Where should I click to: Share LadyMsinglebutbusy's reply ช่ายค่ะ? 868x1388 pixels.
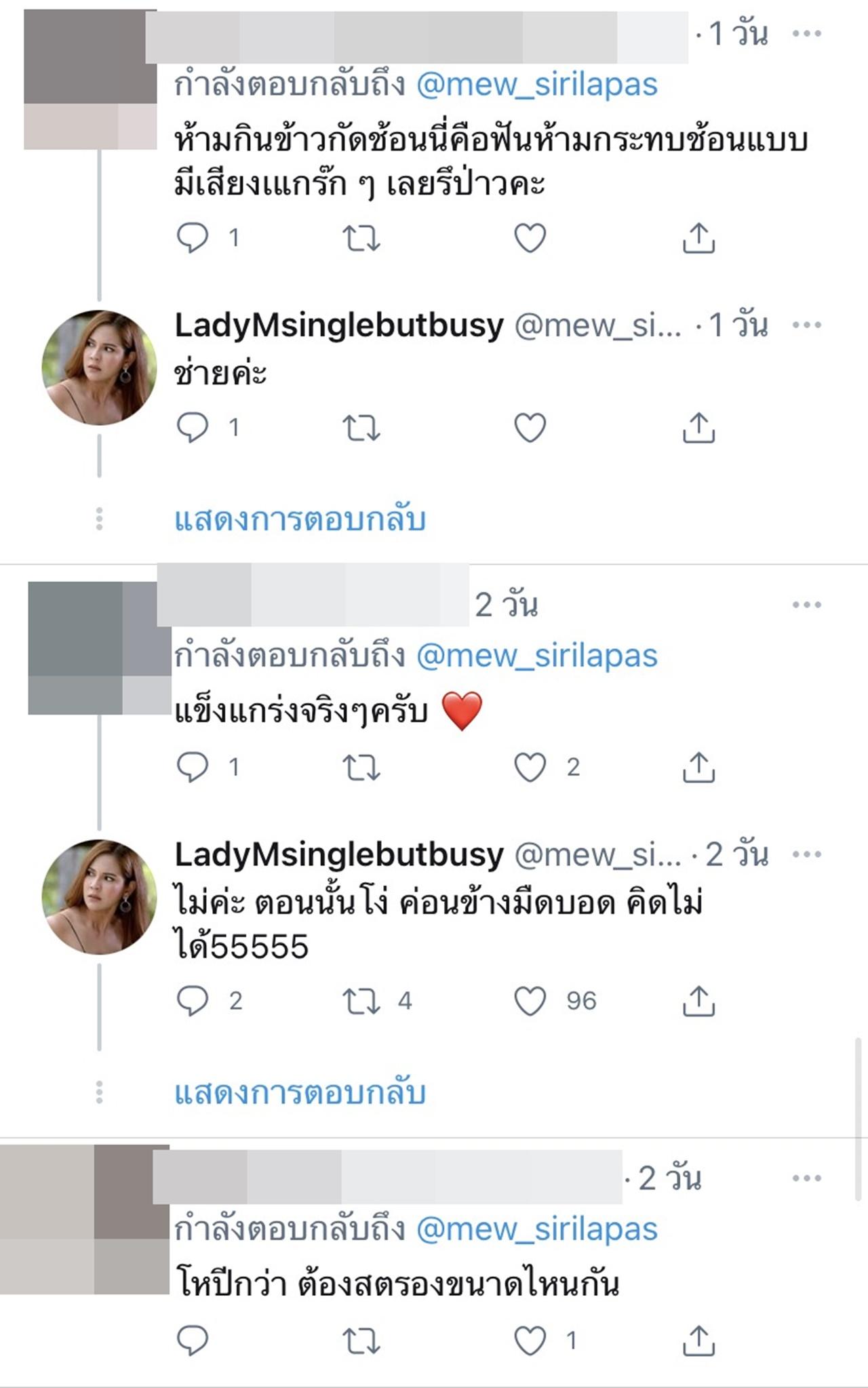[698, 428]
